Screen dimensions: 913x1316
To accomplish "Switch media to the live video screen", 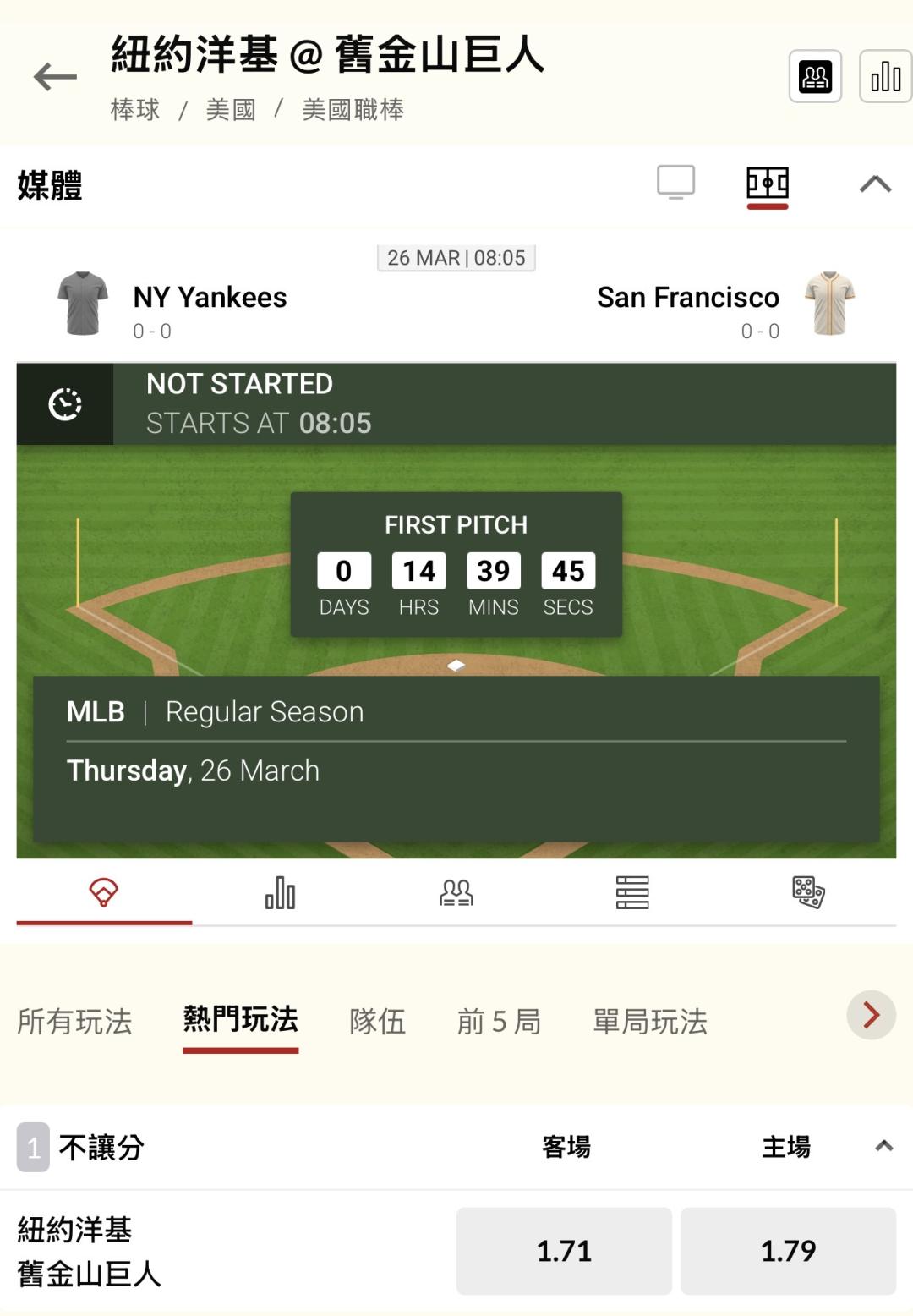I will pos(676,182).
